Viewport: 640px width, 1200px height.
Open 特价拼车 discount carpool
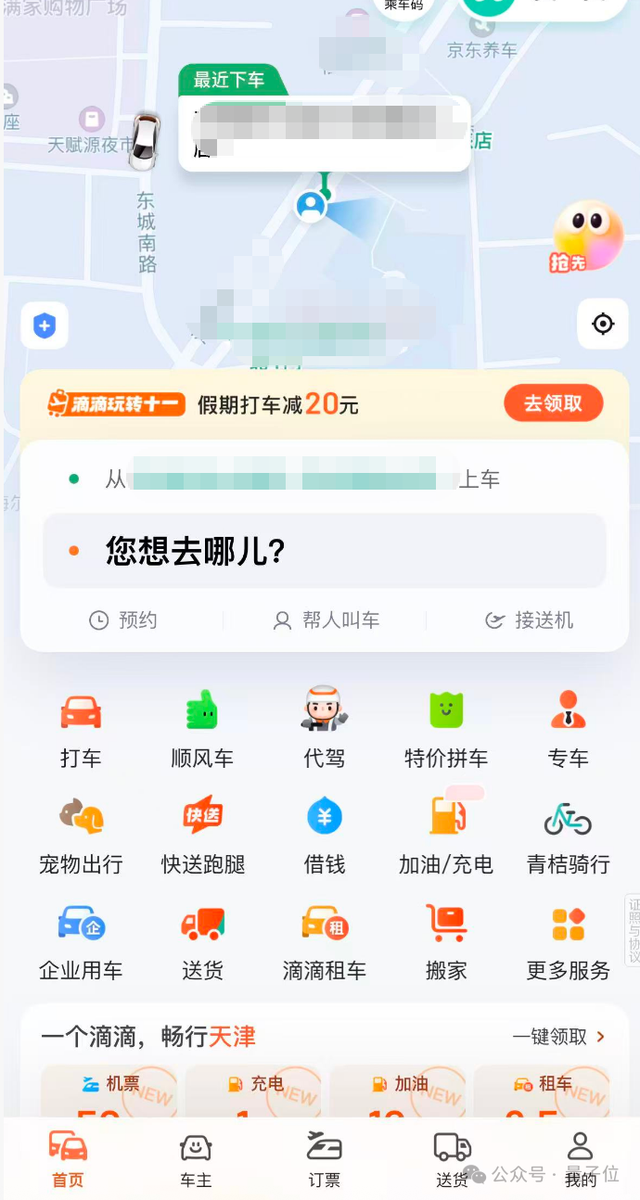click(x=446, y=730)
